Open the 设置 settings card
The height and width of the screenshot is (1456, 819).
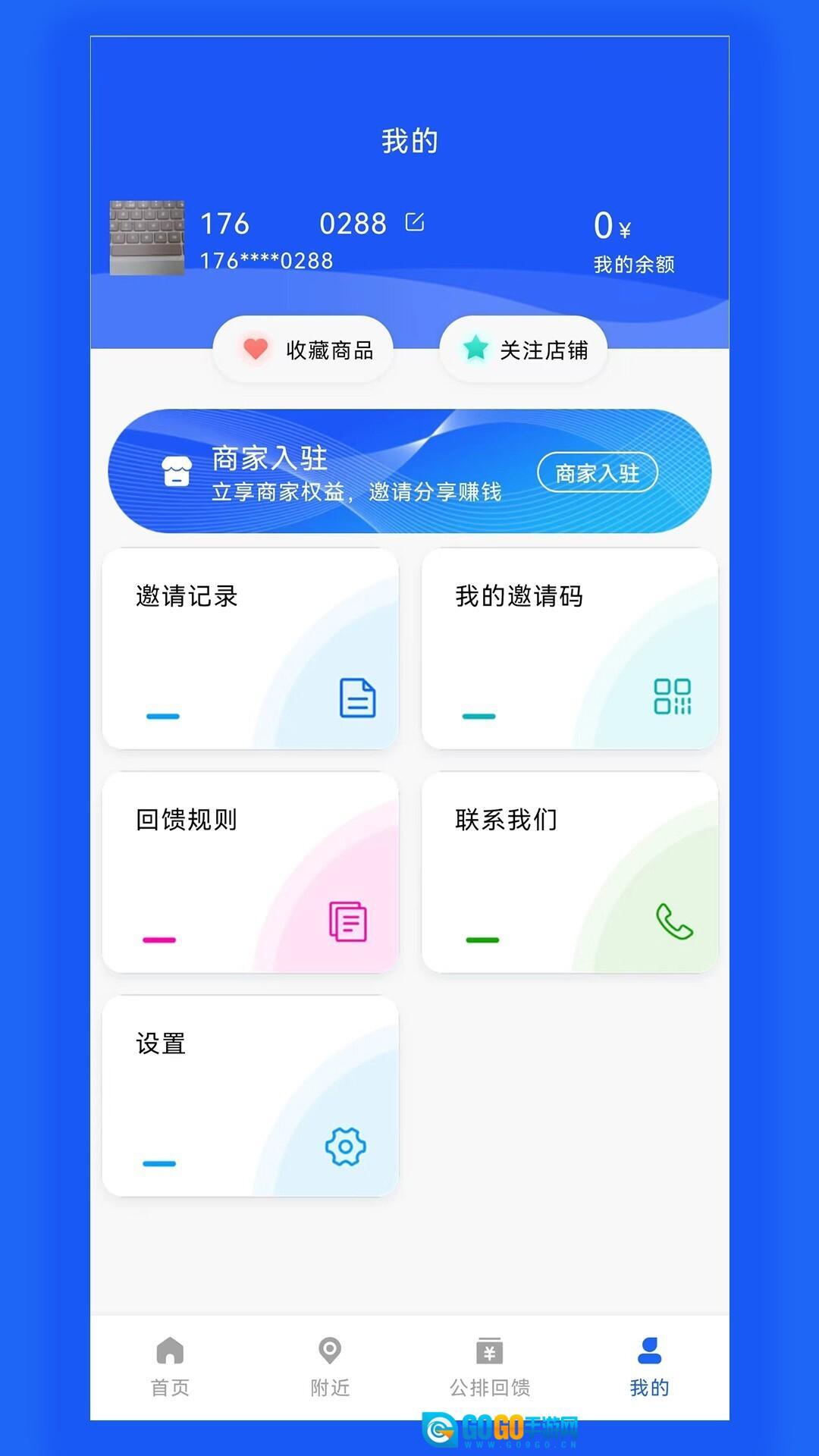click(x=250, y=1096)
